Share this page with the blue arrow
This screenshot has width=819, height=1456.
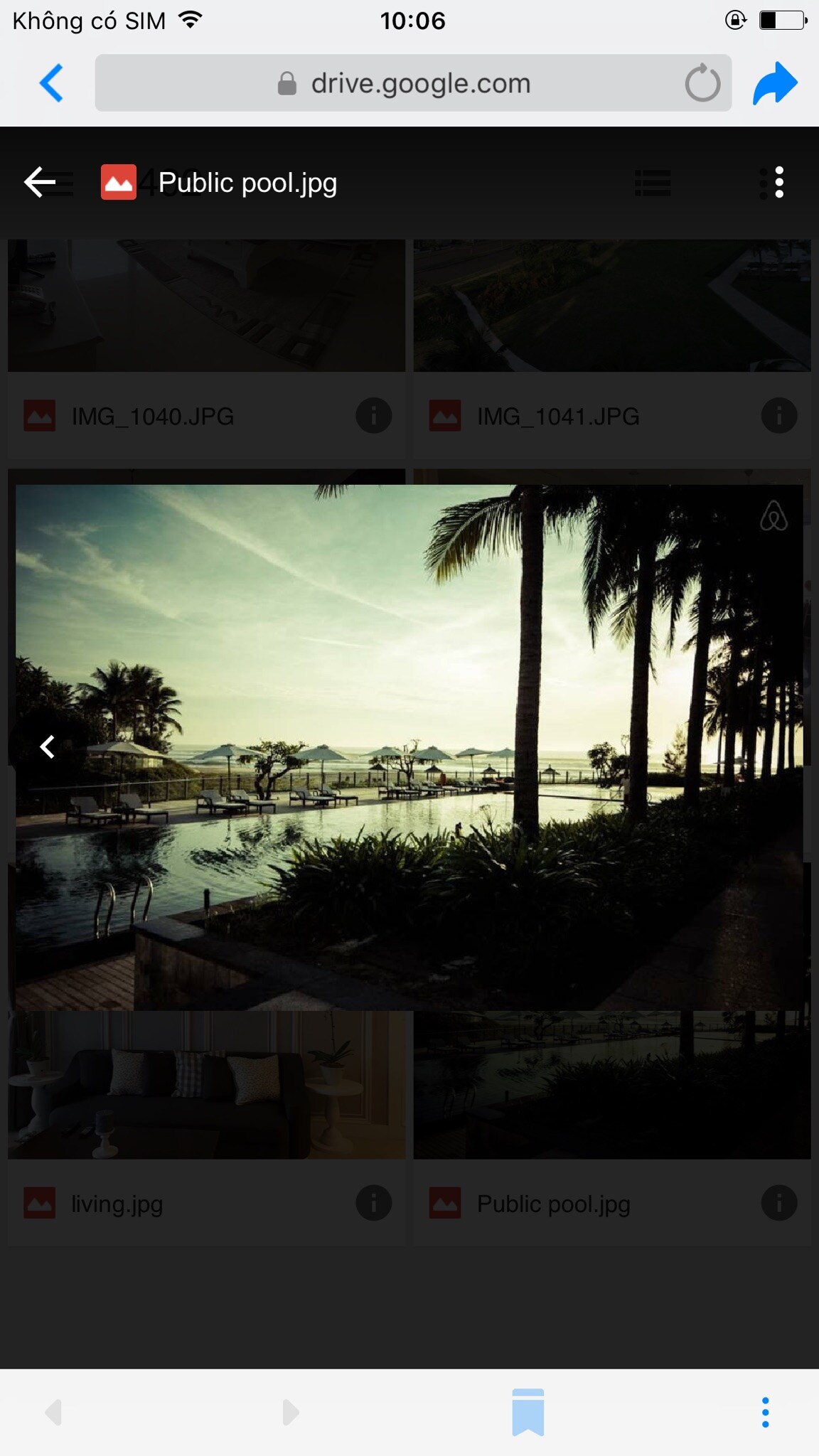click(x=775, y=83)
